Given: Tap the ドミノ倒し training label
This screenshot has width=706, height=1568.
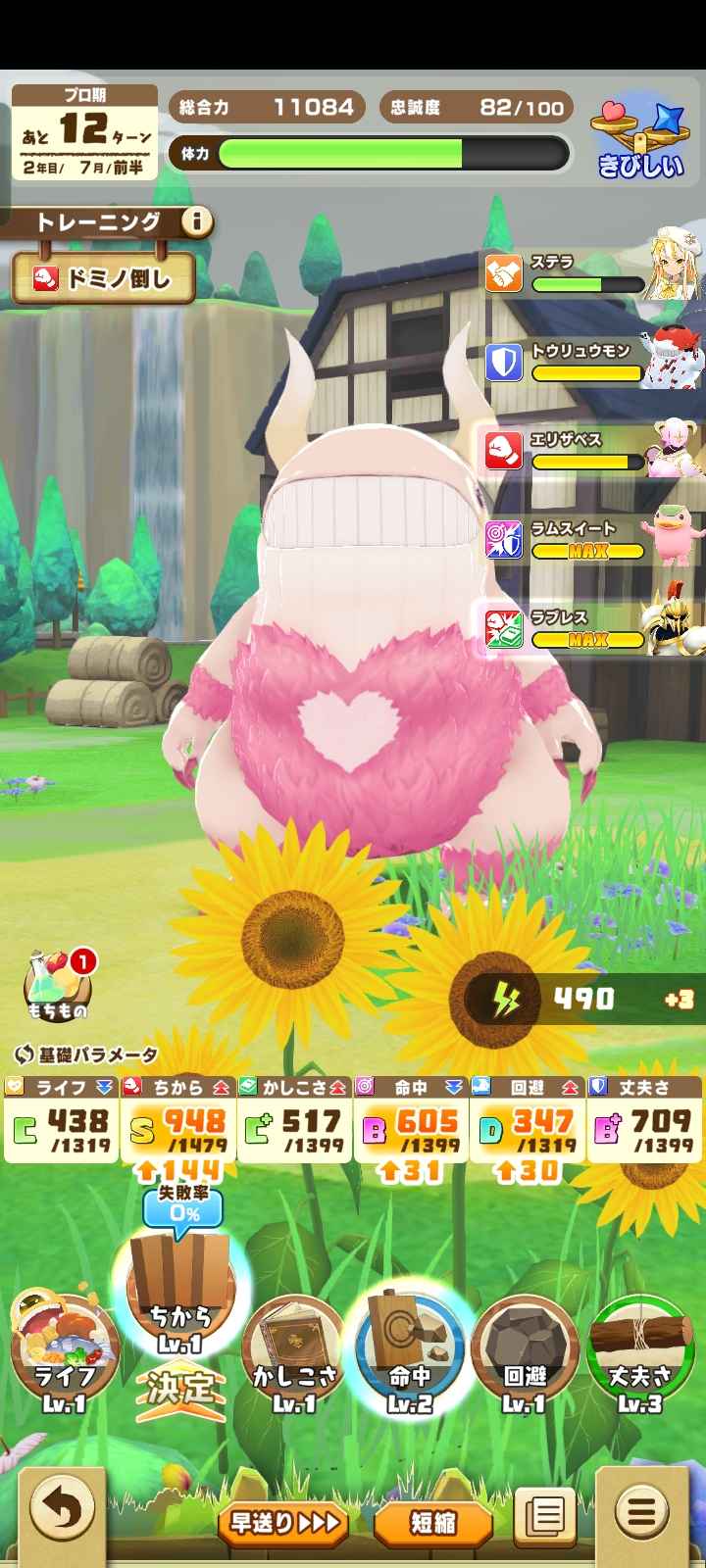Looking at the screenshot, I should (x=103, y=279).
